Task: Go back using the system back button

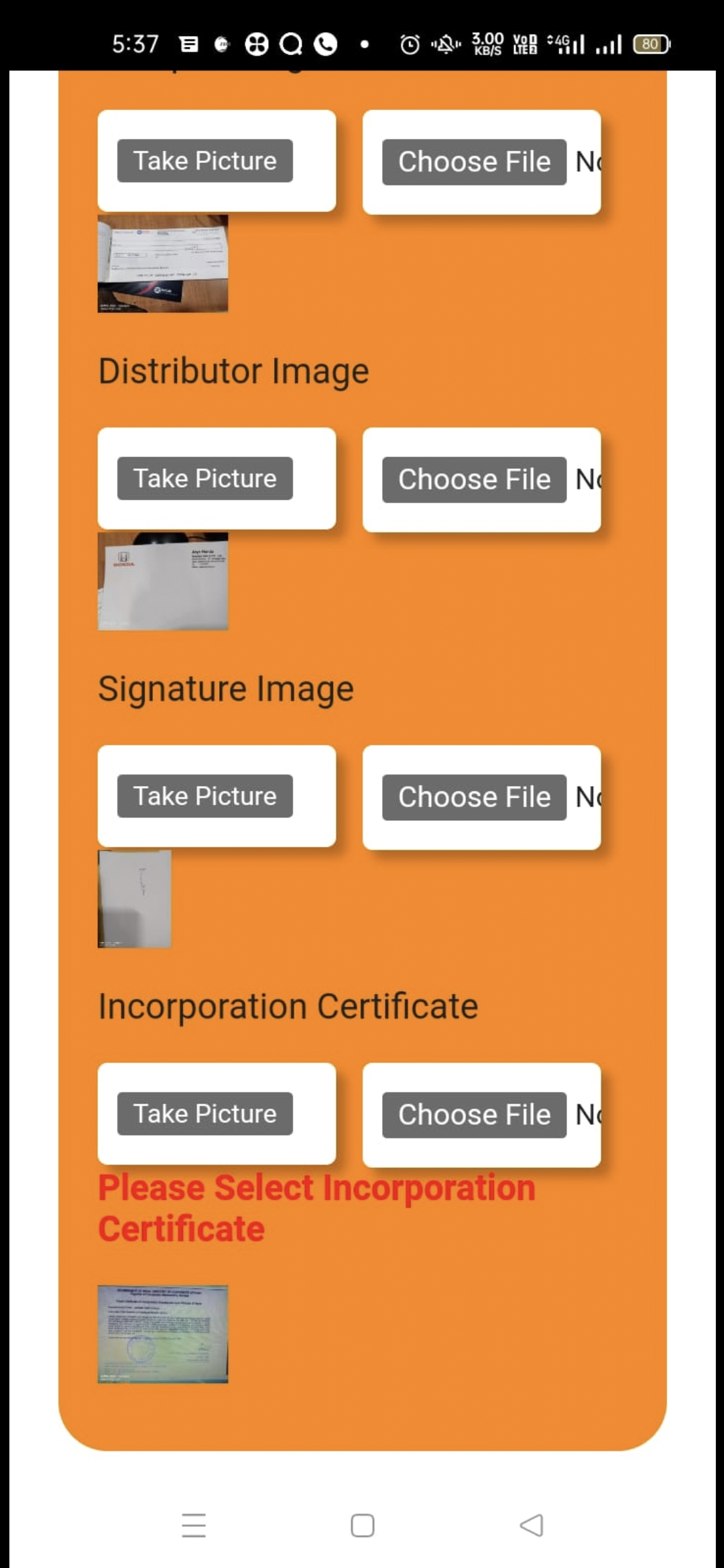Action: point(532,1526)
